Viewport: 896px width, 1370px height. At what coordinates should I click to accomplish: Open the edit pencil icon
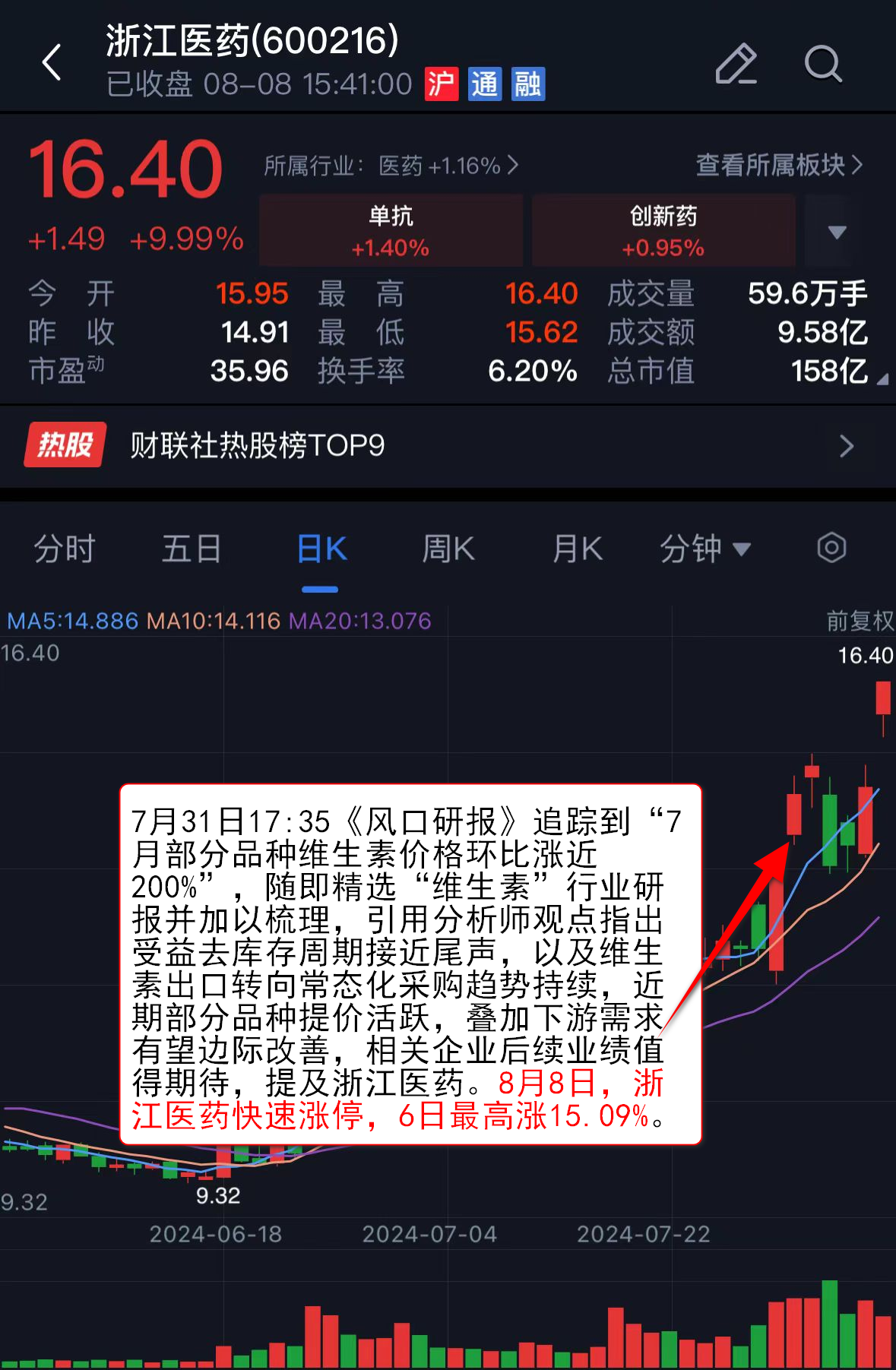point(736,64)
